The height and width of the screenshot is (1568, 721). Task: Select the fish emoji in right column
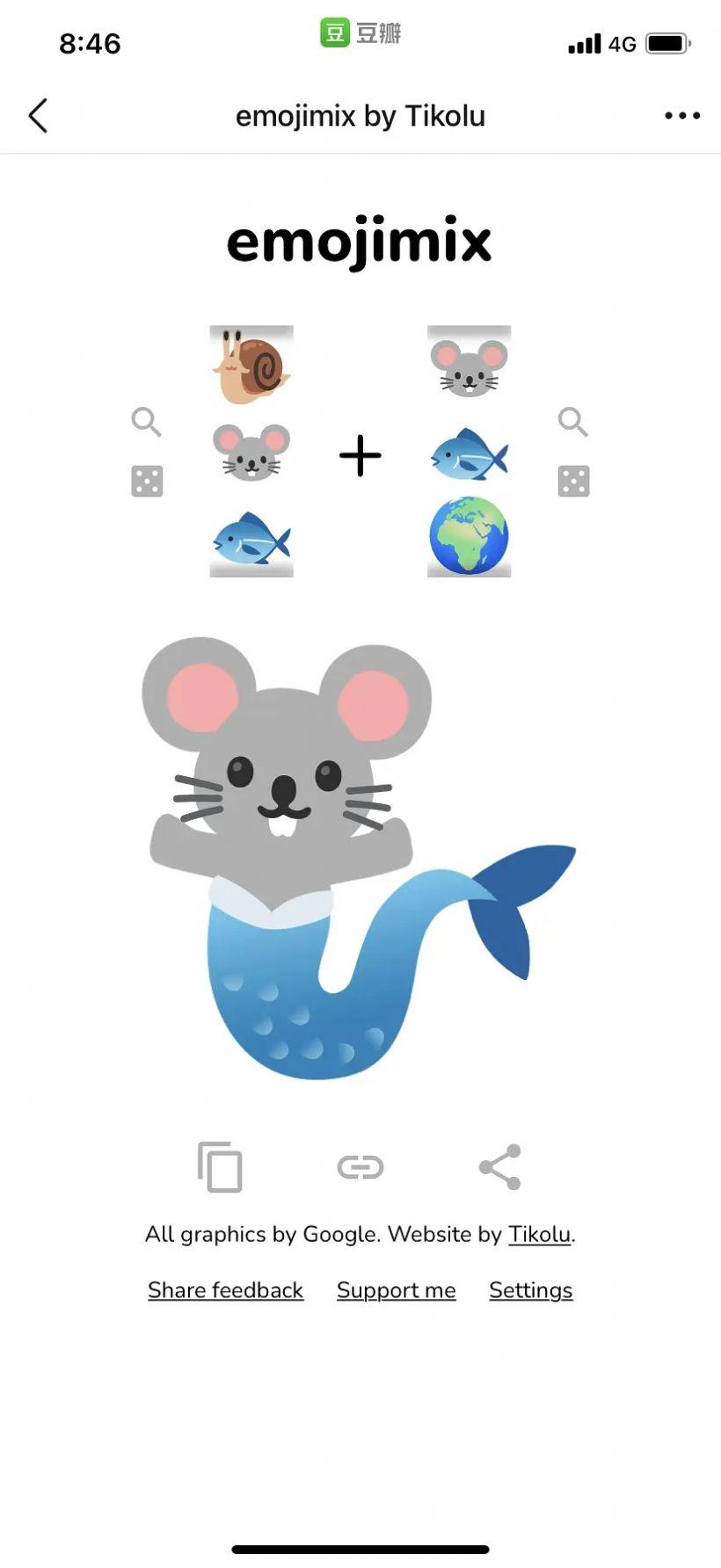coord(469,454)
